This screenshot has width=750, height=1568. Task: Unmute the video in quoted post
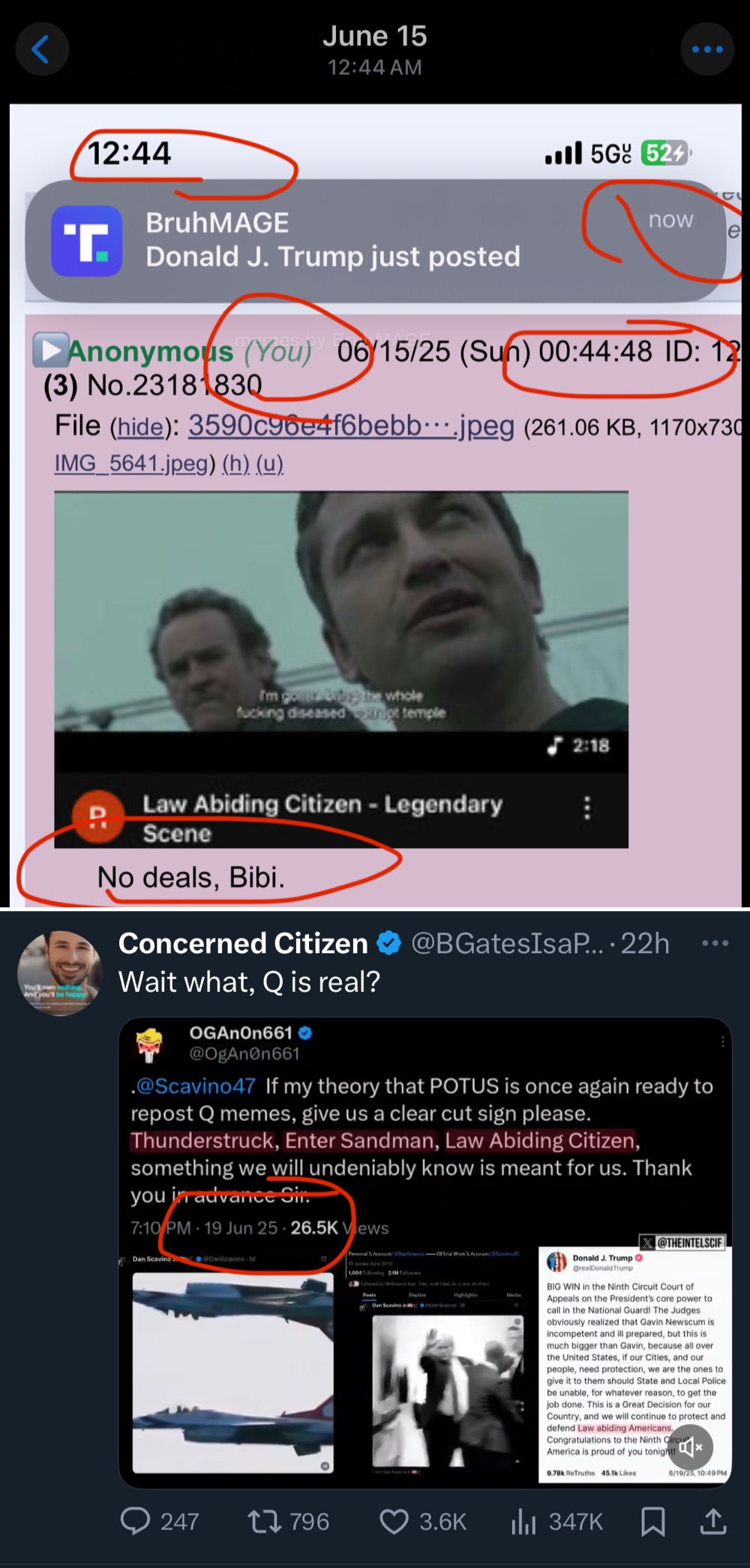[x=691, y=1447]
